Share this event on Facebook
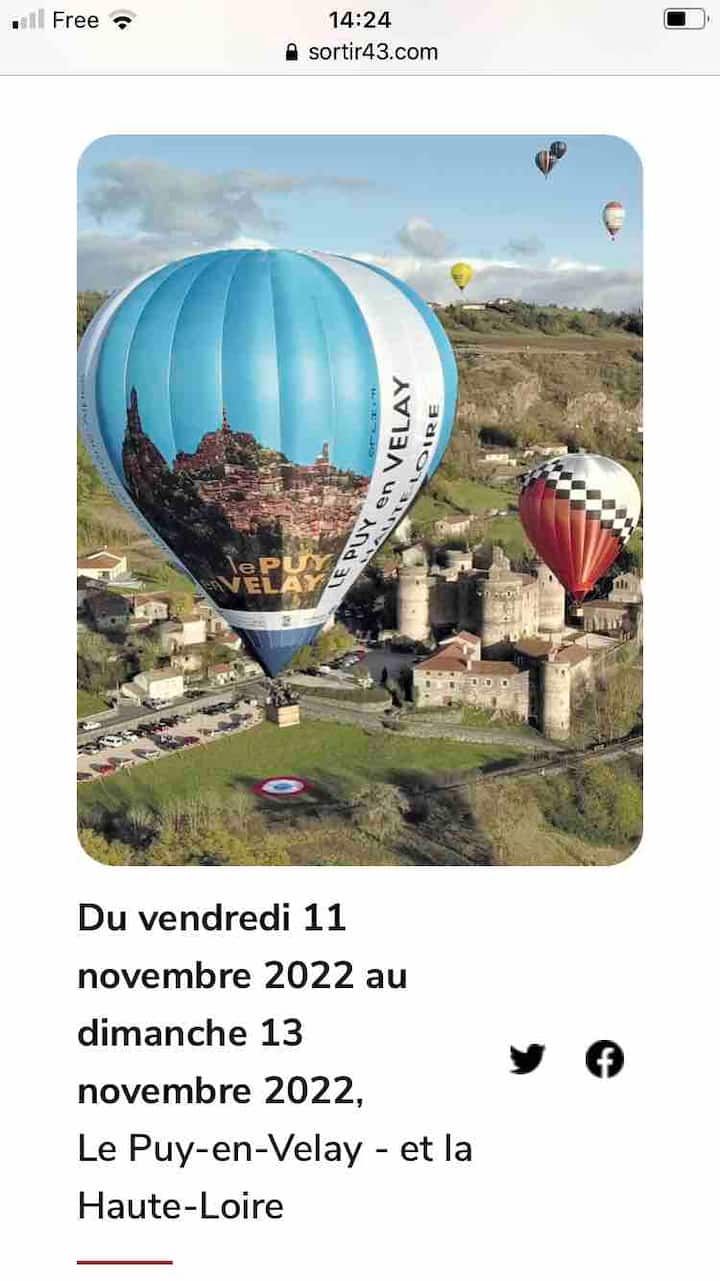The image size is (720, 1281). 604,1059
